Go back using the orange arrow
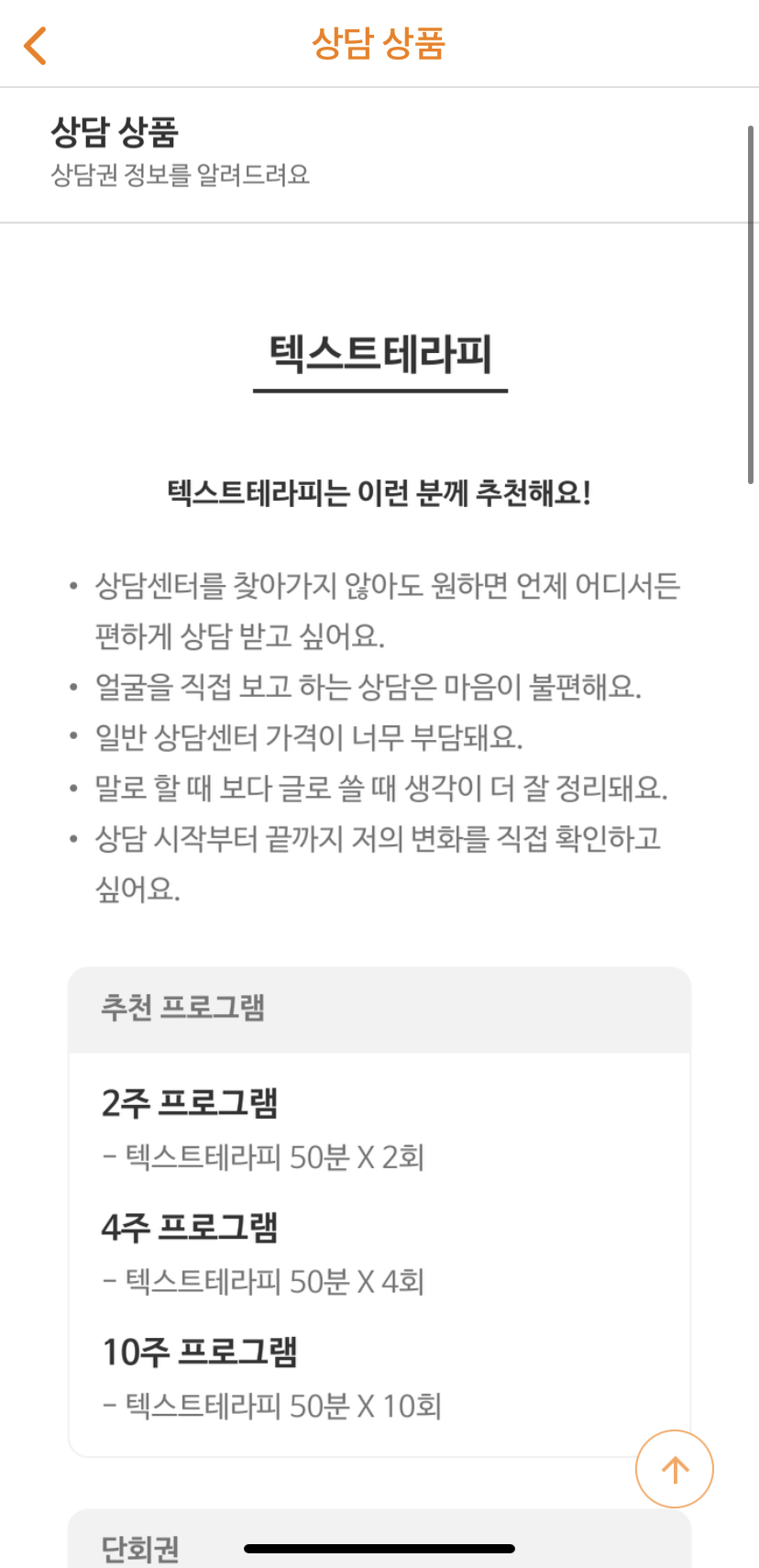This screenshot has height=1568, width=759. pyautogui.click(x=35, y=46)
